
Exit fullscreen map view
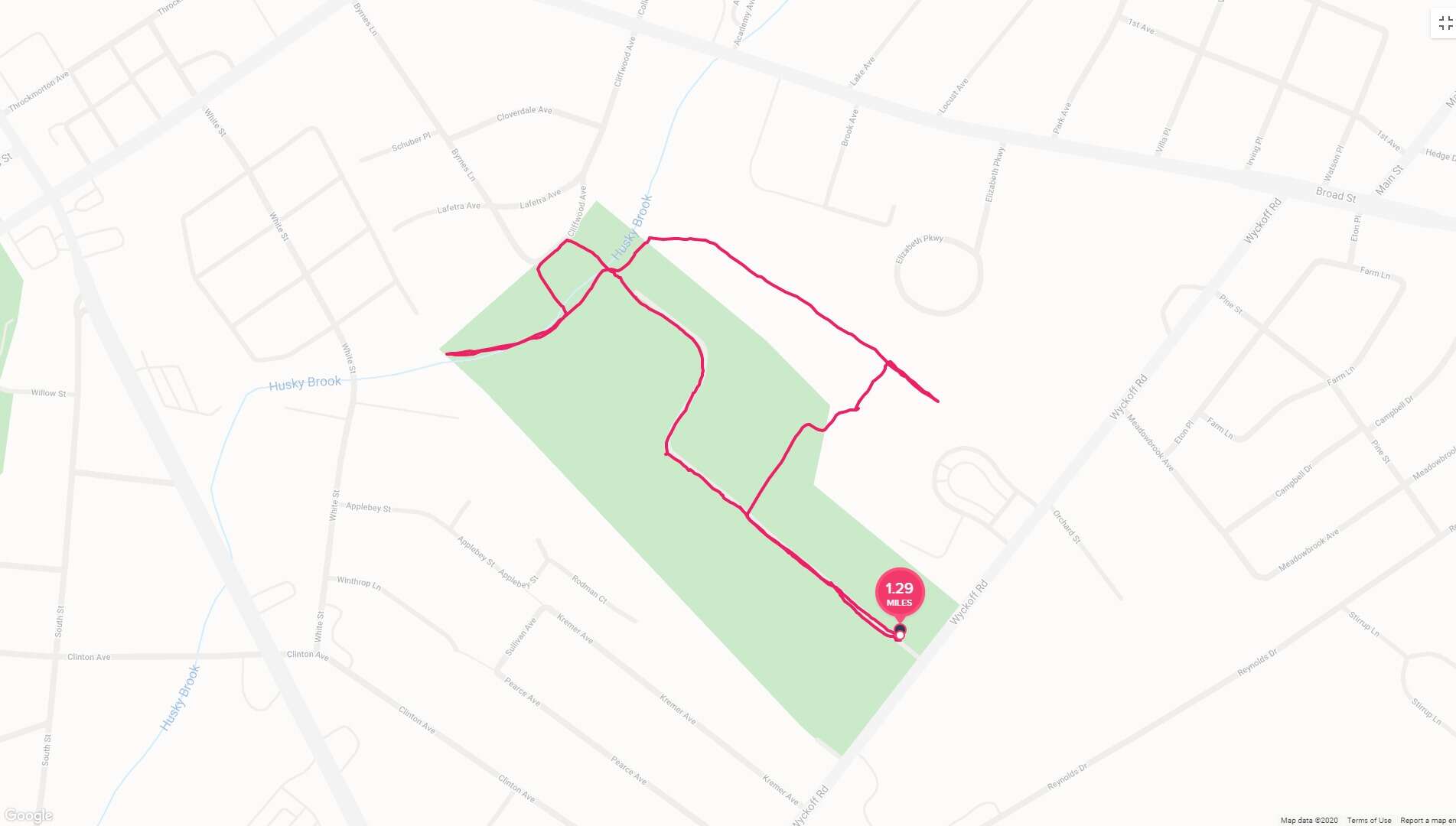coord(1445,24)
